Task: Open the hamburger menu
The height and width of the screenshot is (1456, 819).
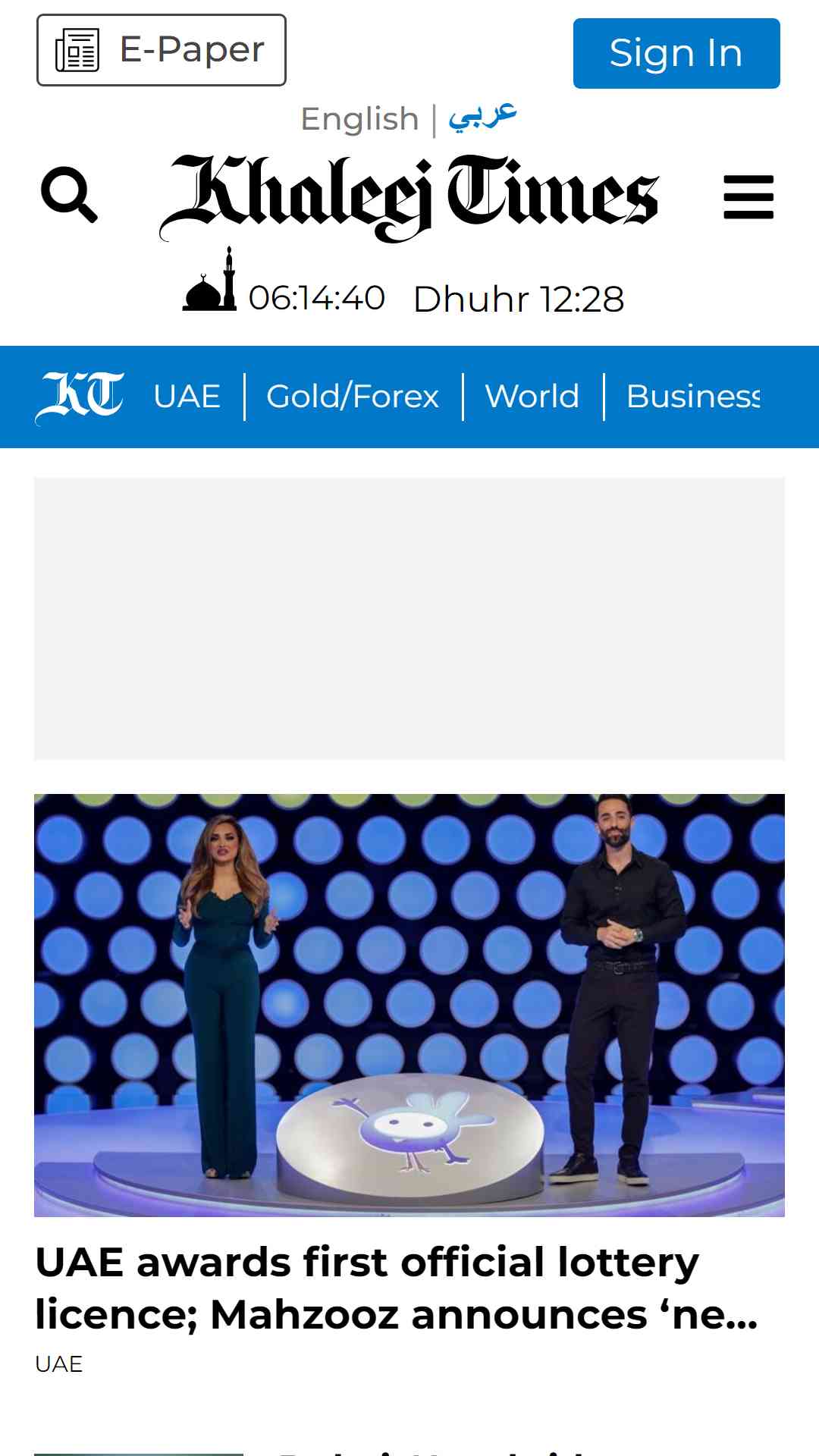Action: [748, 197]
